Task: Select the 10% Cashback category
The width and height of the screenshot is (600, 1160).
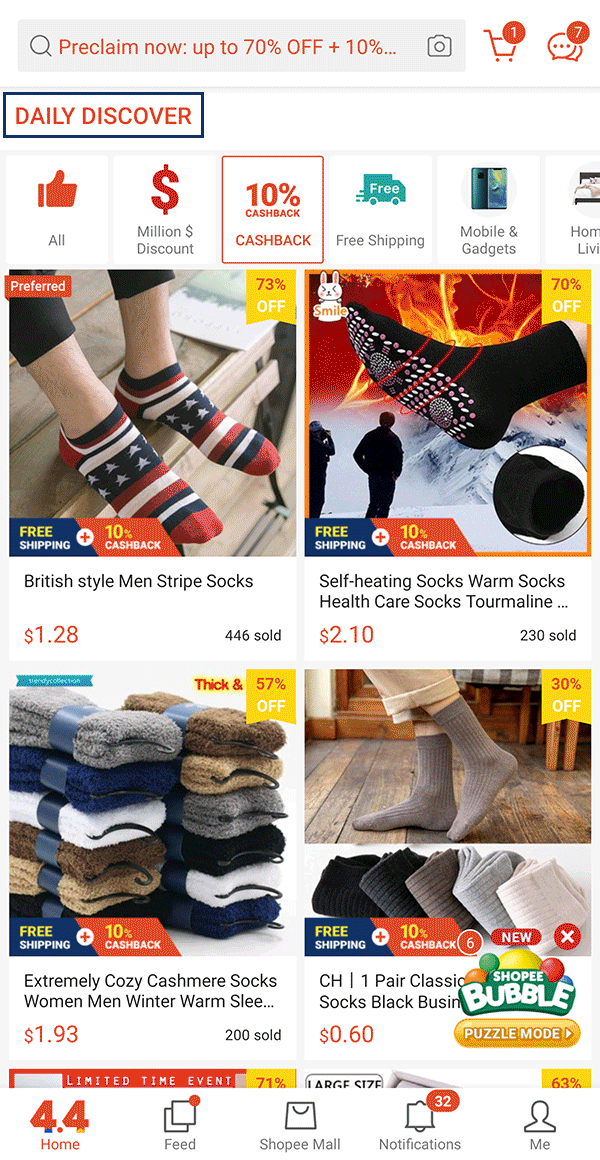Action: point(273,208)
